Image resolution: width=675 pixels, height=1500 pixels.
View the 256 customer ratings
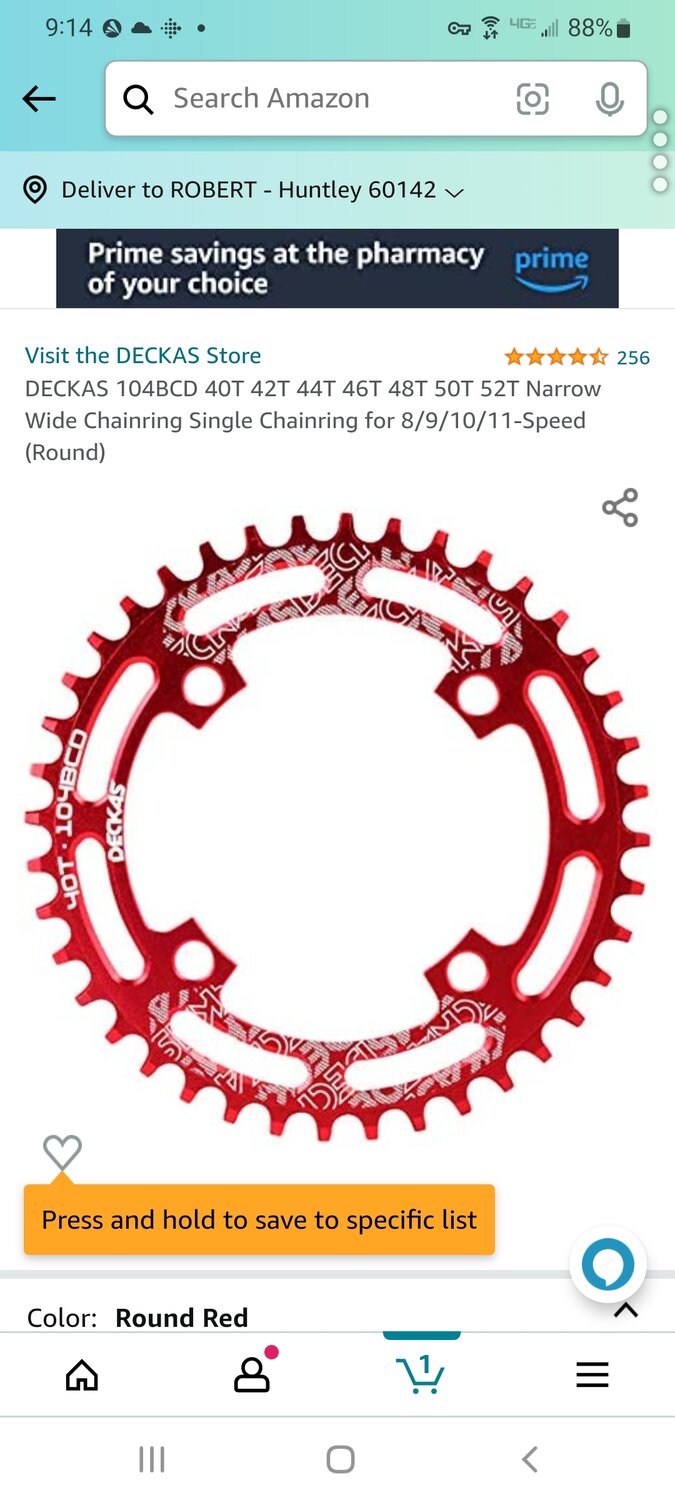[577, 357]
